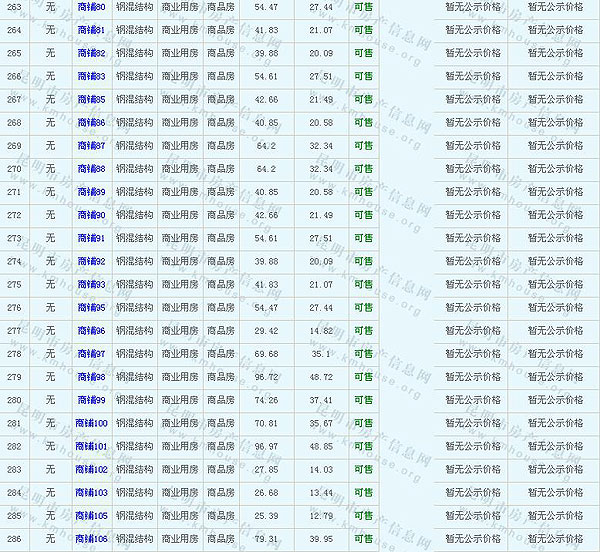Open the 商铺80 unit link
This screenshot has width=600, height=552.
coord(91,7)
